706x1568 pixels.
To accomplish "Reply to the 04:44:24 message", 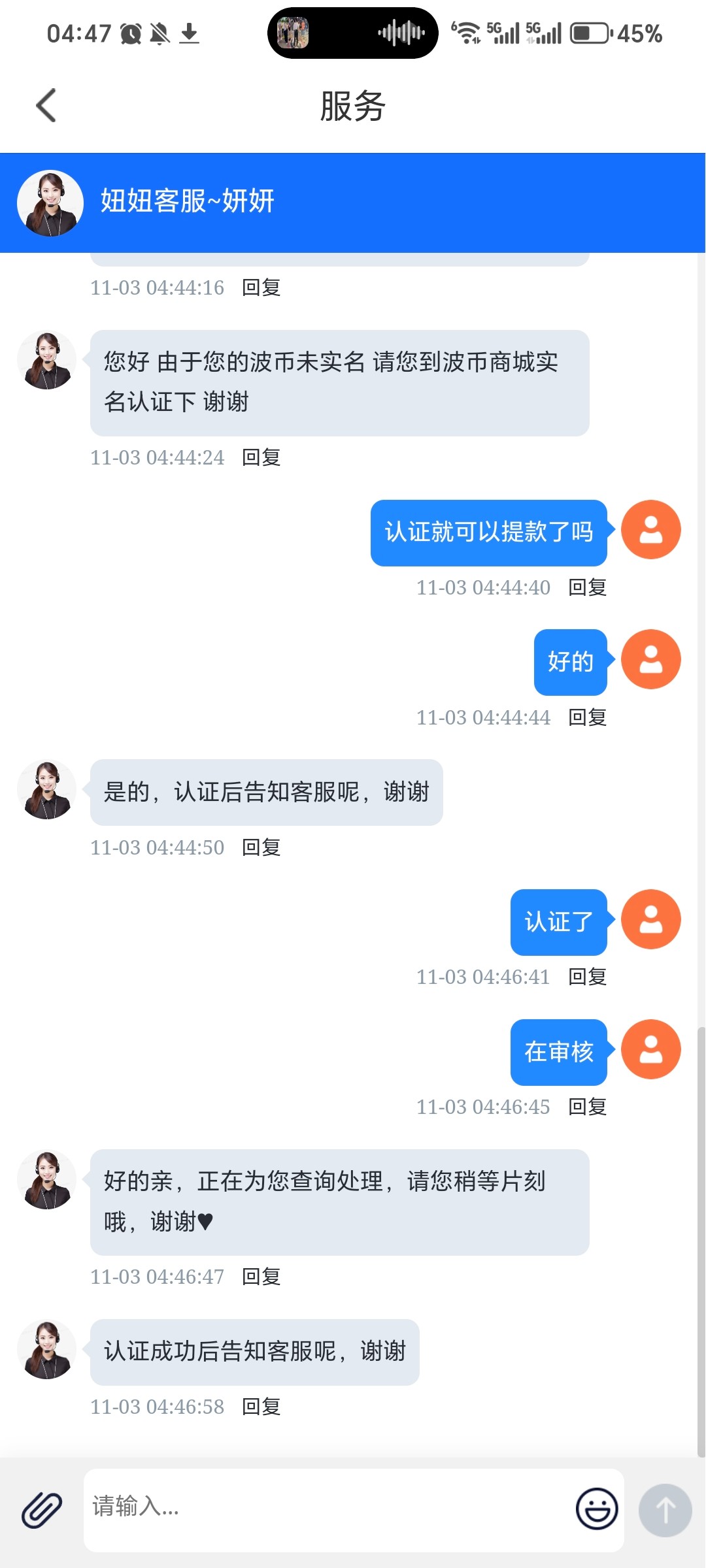I will click(261, 458).
